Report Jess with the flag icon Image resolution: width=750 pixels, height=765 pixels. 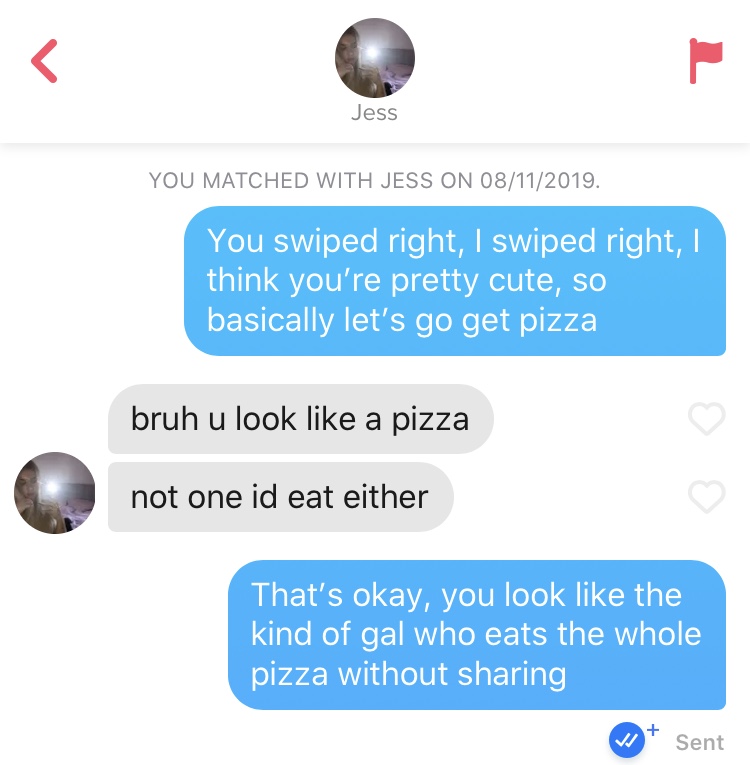point(705,61)
